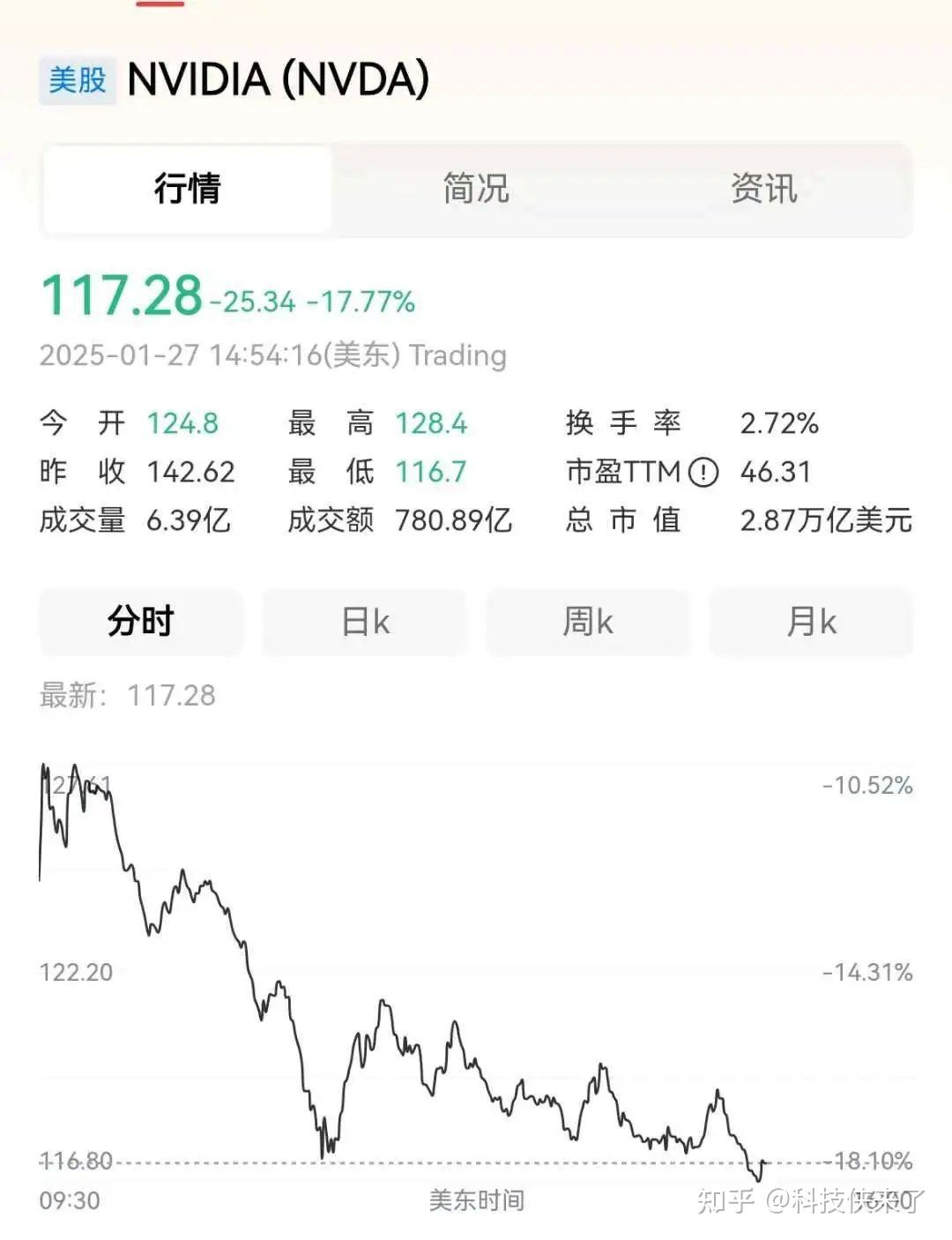Open the 资讯 tab
This screenshot has width=952, height=1240.
pyautogui.click(x=763, y=189)
